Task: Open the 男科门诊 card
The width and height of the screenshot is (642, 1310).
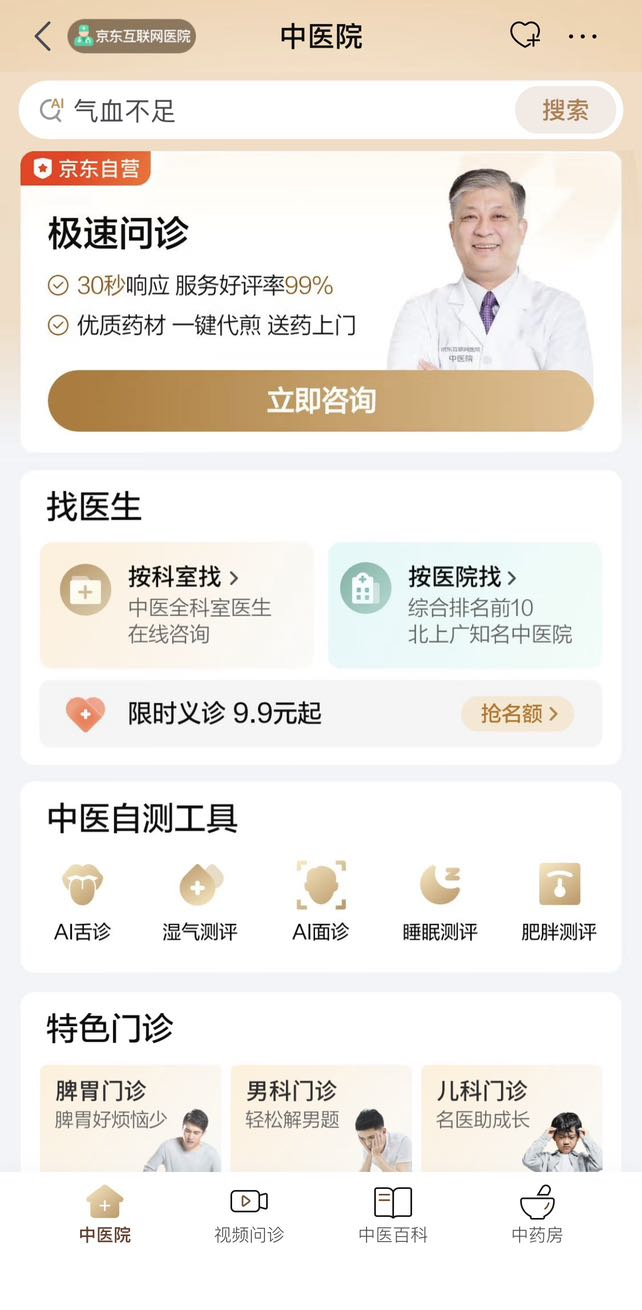Action: click(x=320, y=1118)
